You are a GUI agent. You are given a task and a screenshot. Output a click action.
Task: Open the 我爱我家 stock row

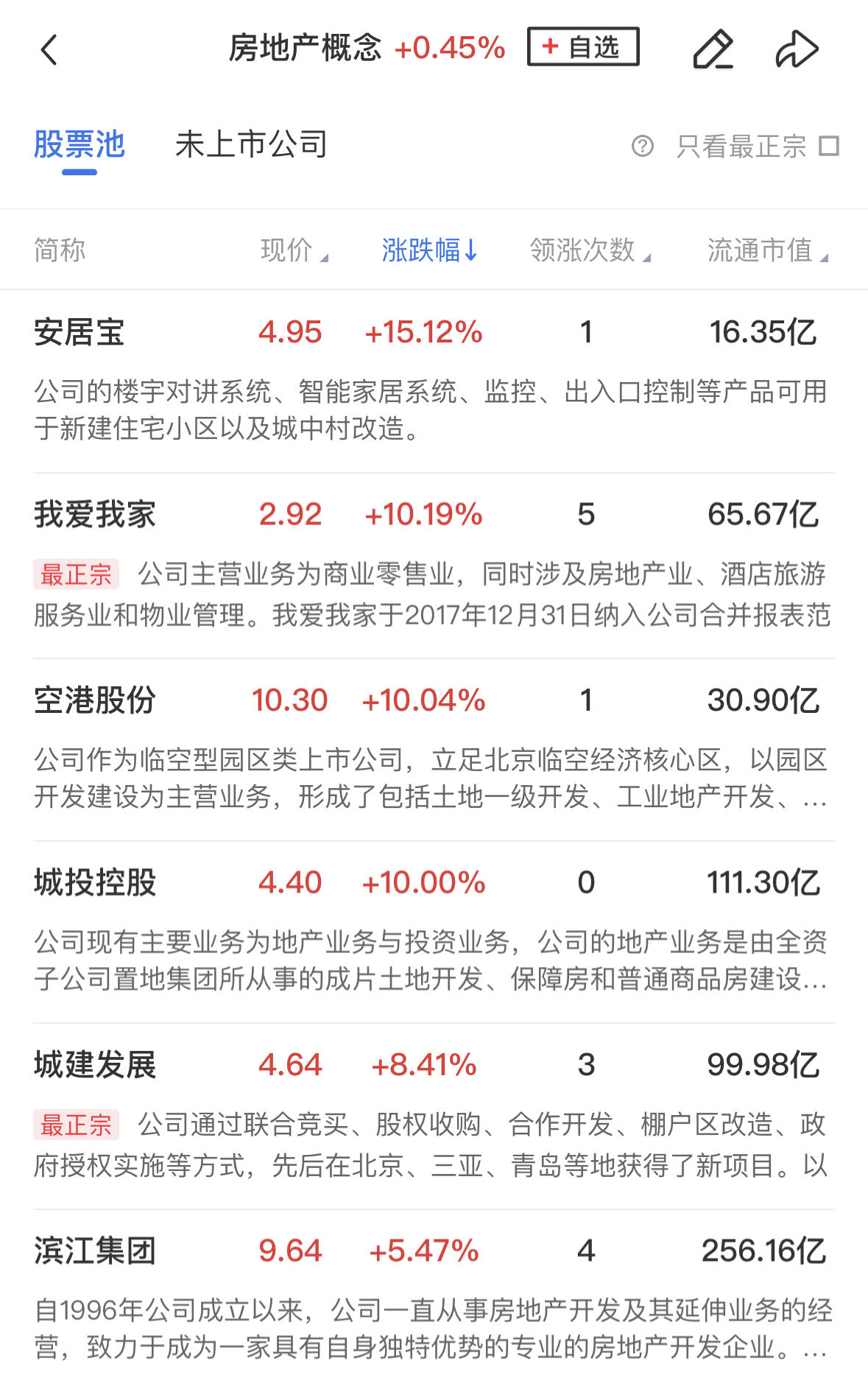pyautogui.click(x=94, y=515)
